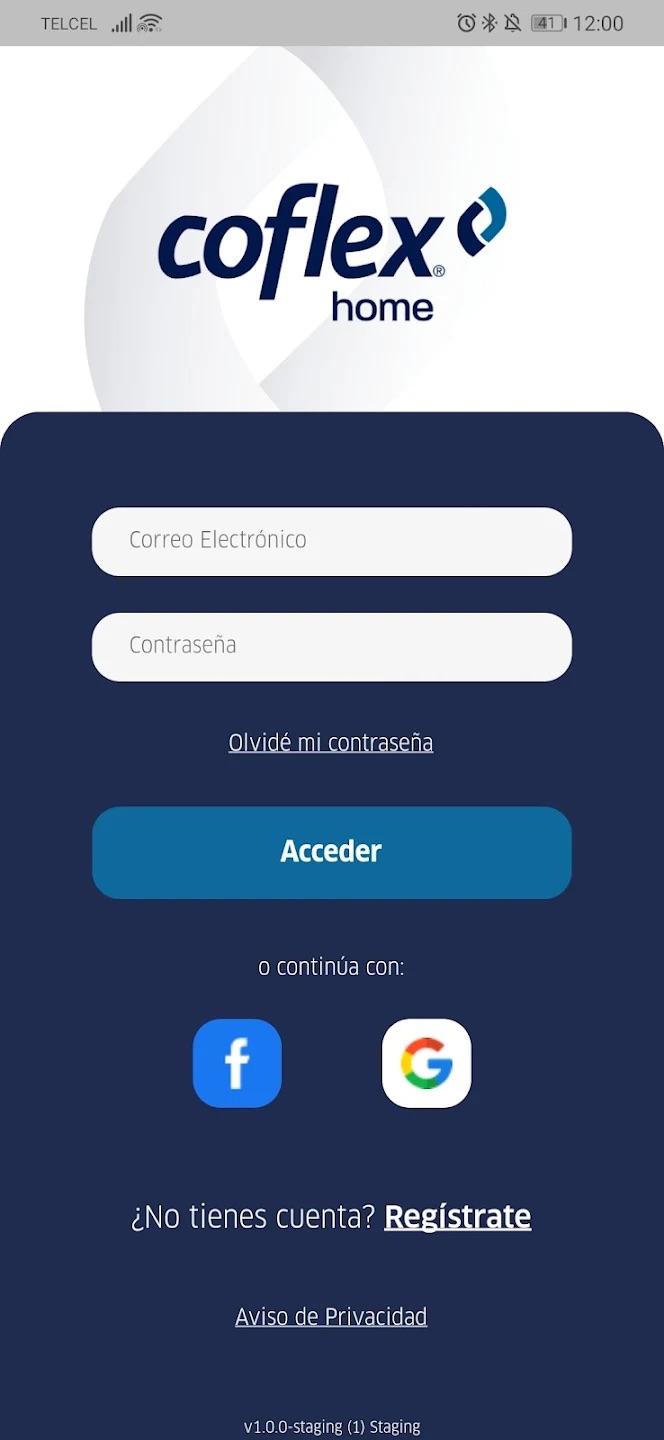Open the Olvidé mi contraseña link
This screenshot has height=1440, width=664.
pos(331,743)
